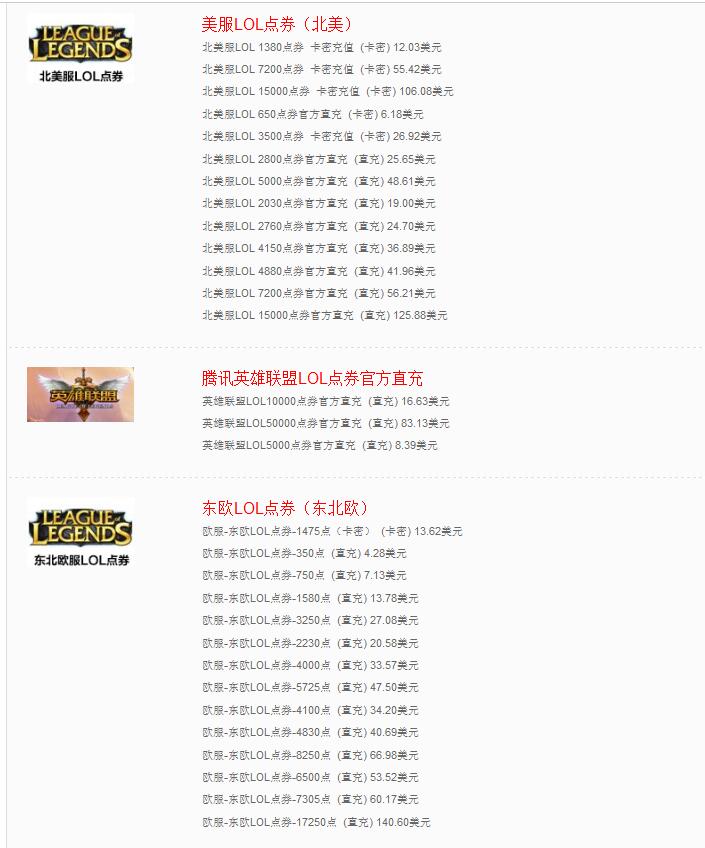The image size is (705, 848).
Task: Open the 北美服LOL点券 League of Legends image
Action: [x=80, y=54]
